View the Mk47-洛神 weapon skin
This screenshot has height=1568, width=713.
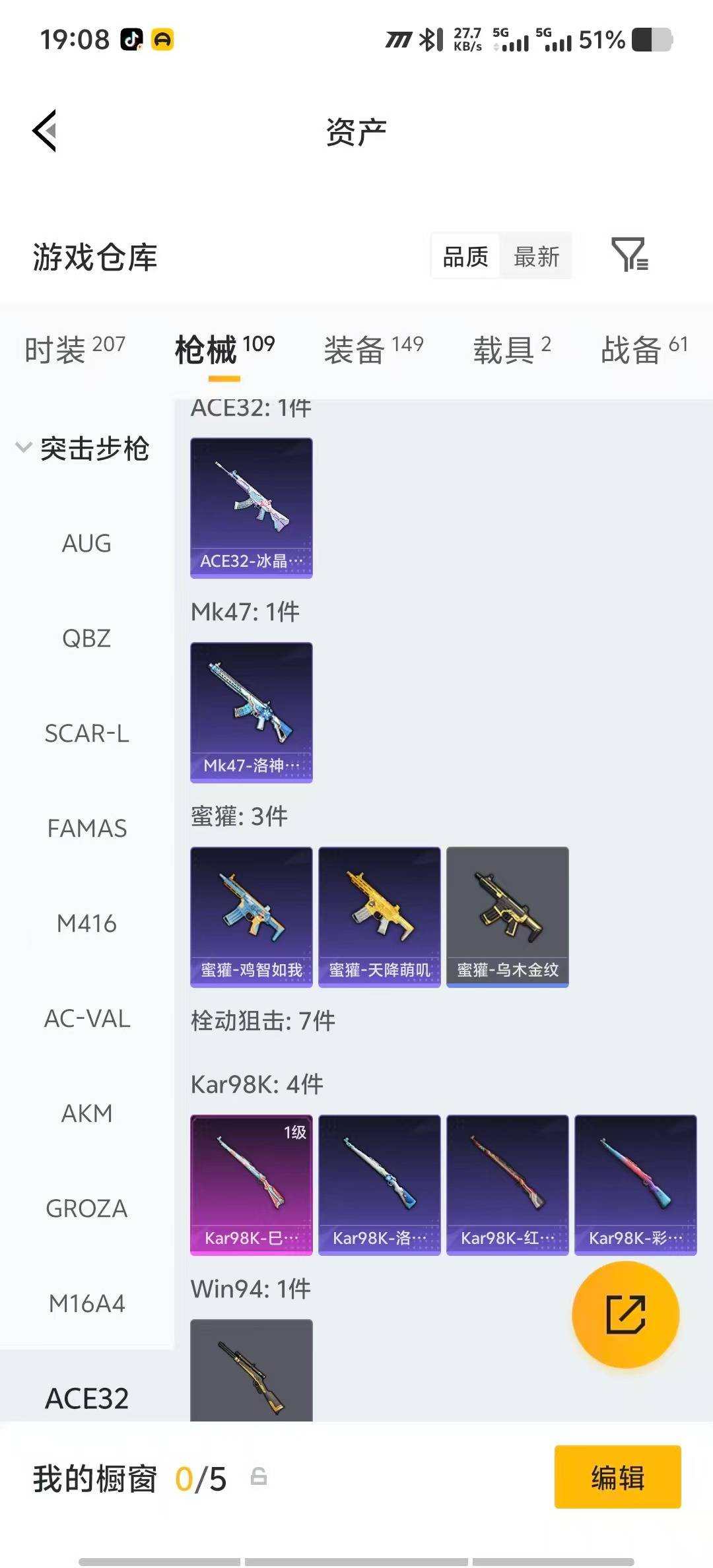(x=252, y=712)
